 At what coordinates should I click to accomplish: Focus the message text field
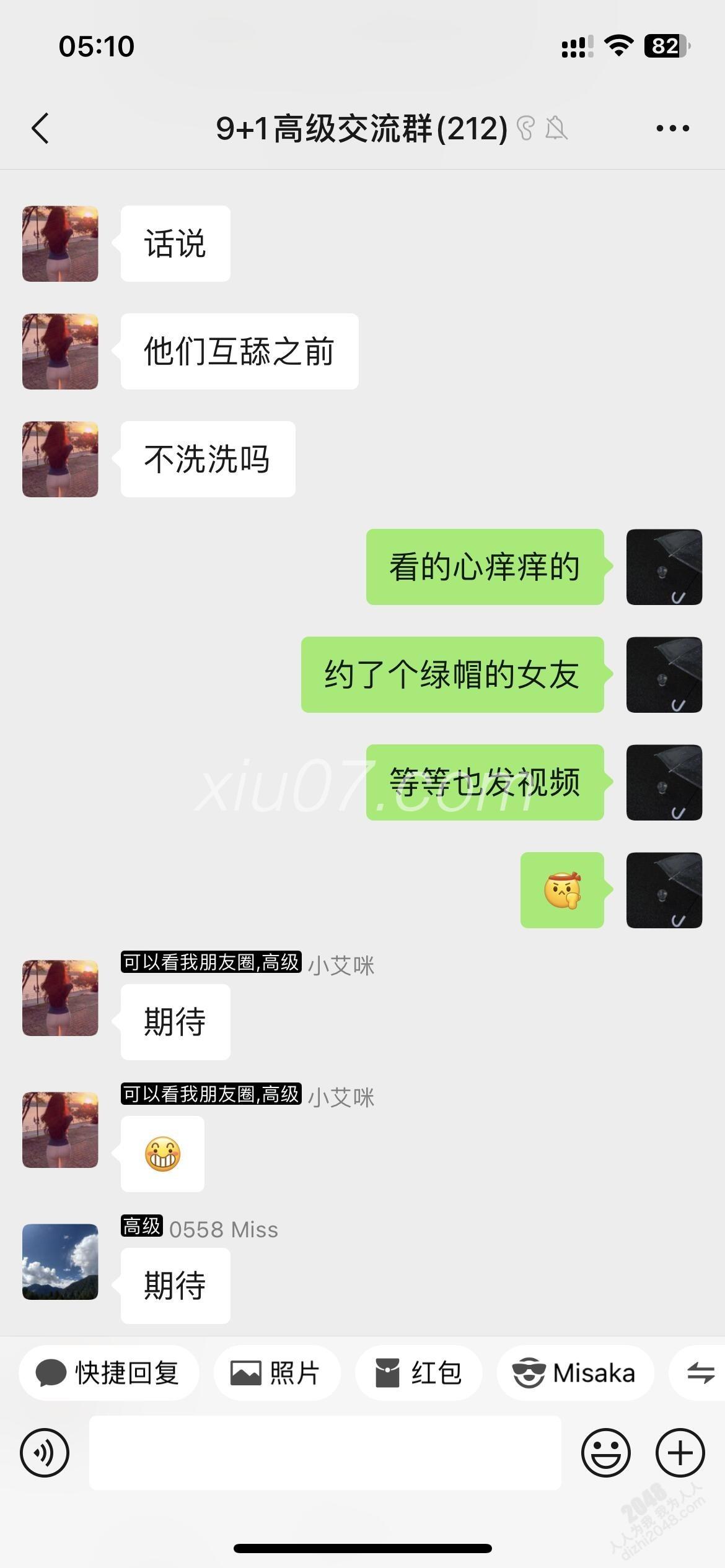pos(325,1452)
